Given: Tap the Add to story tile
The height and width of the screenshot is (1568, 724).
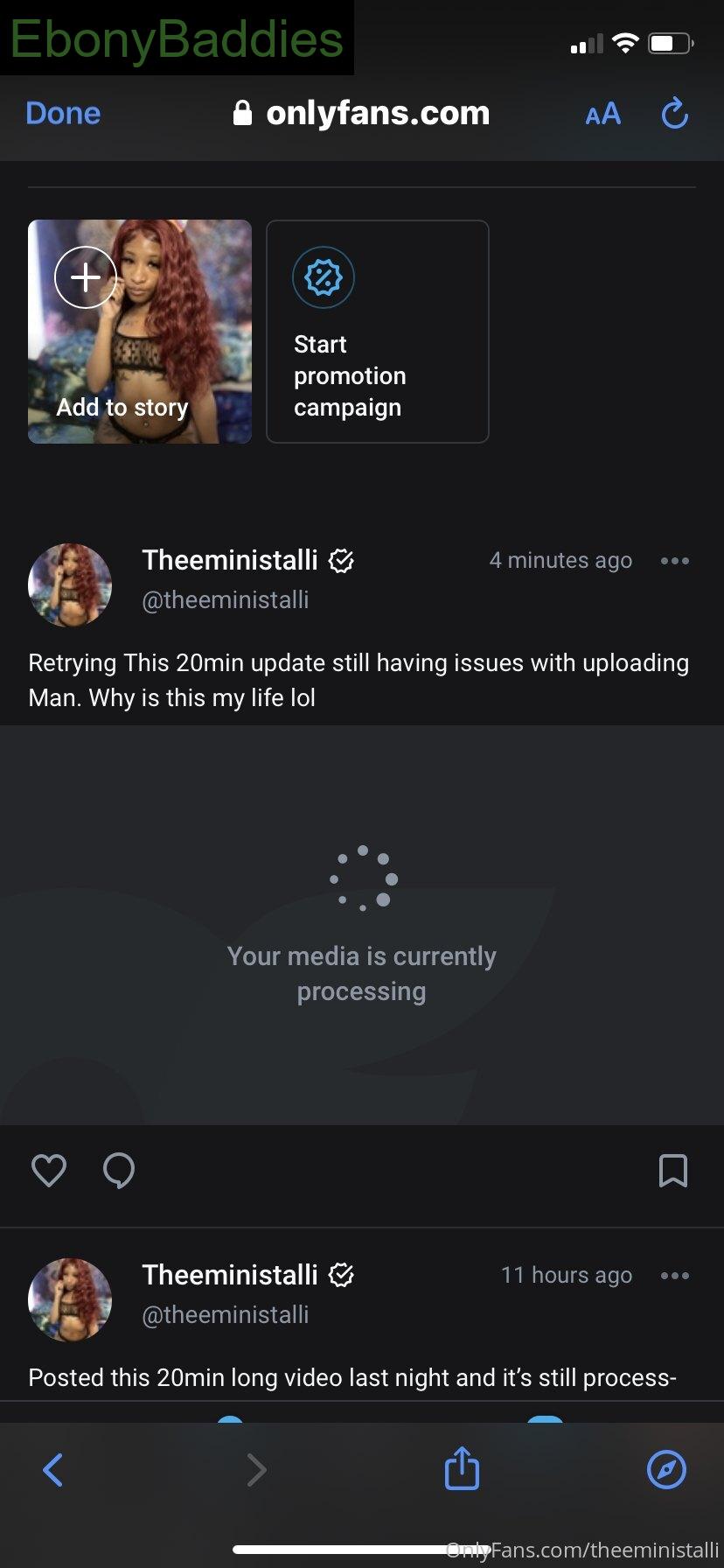Looking at the screenshot, I should point(140,332).
